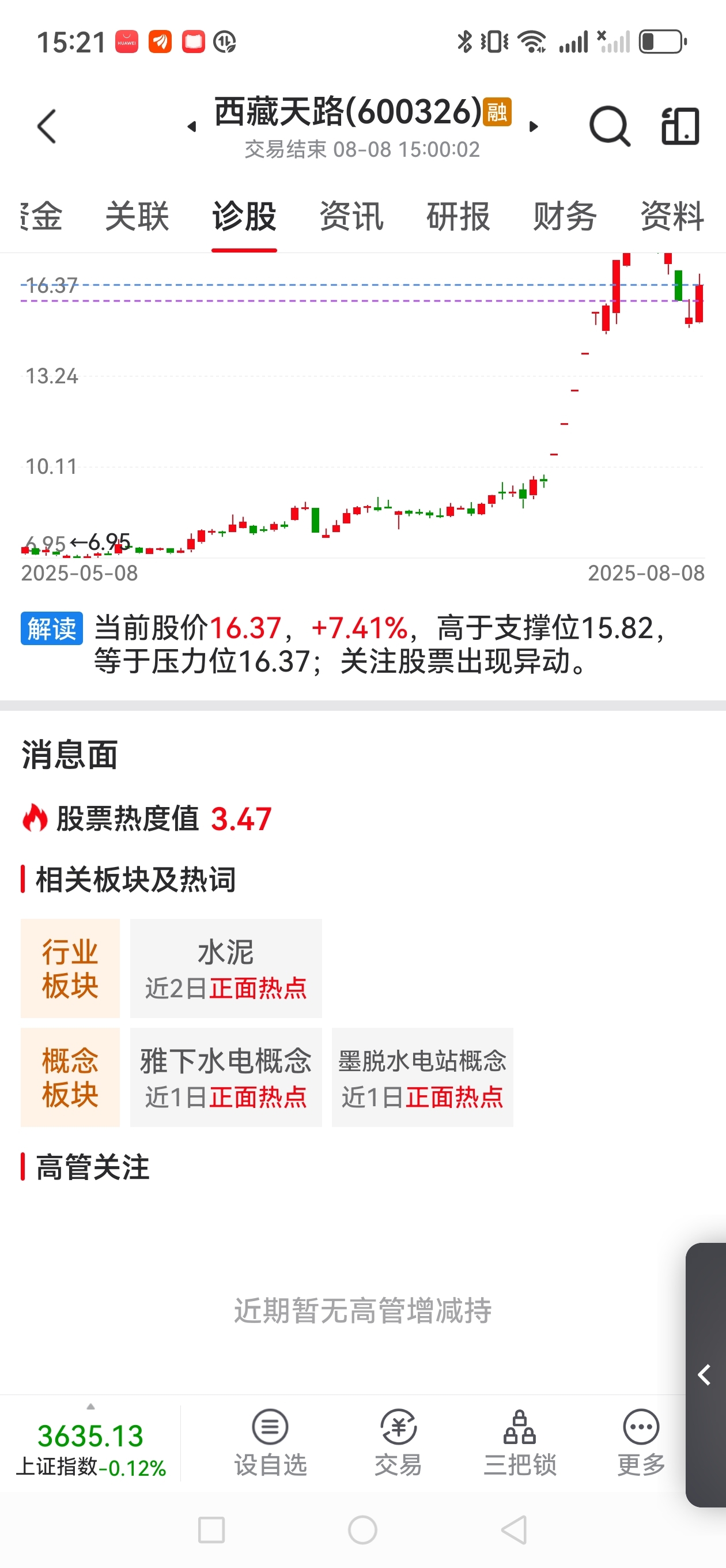726x1568 pixels.
Task: Switch to the previous stock arrow
Action: click(192, 127)
